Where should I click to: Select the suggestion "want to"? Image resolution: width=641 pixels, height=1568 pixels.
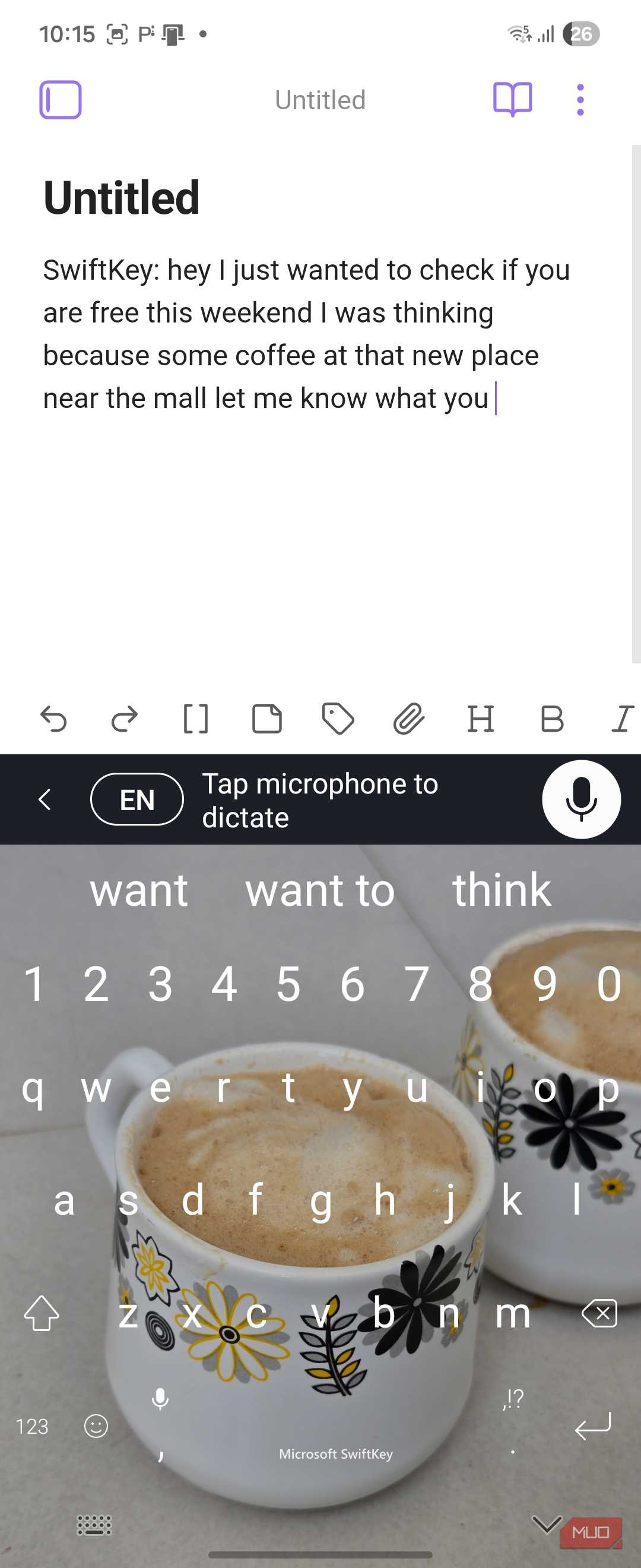320,890
